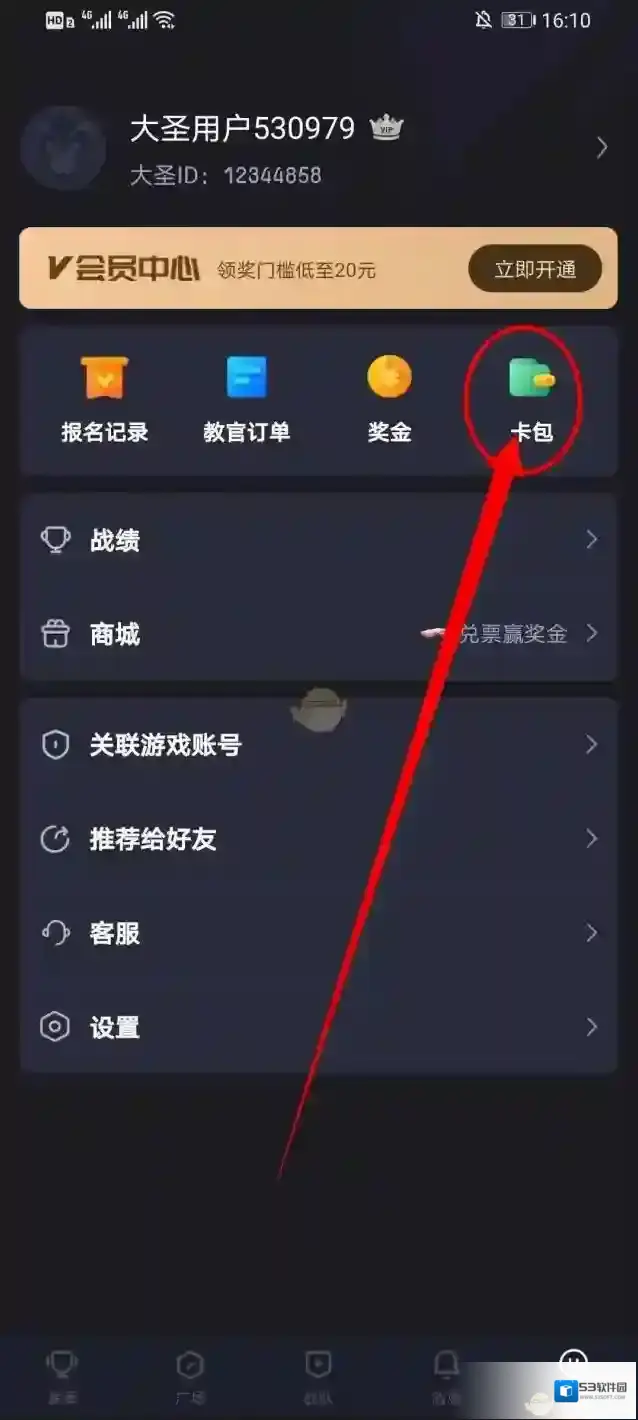The width and height of the screenshot is (638, 1420).
Task: Open the bell tab in bottom navigation
Action: click(x=446, y=1374)
